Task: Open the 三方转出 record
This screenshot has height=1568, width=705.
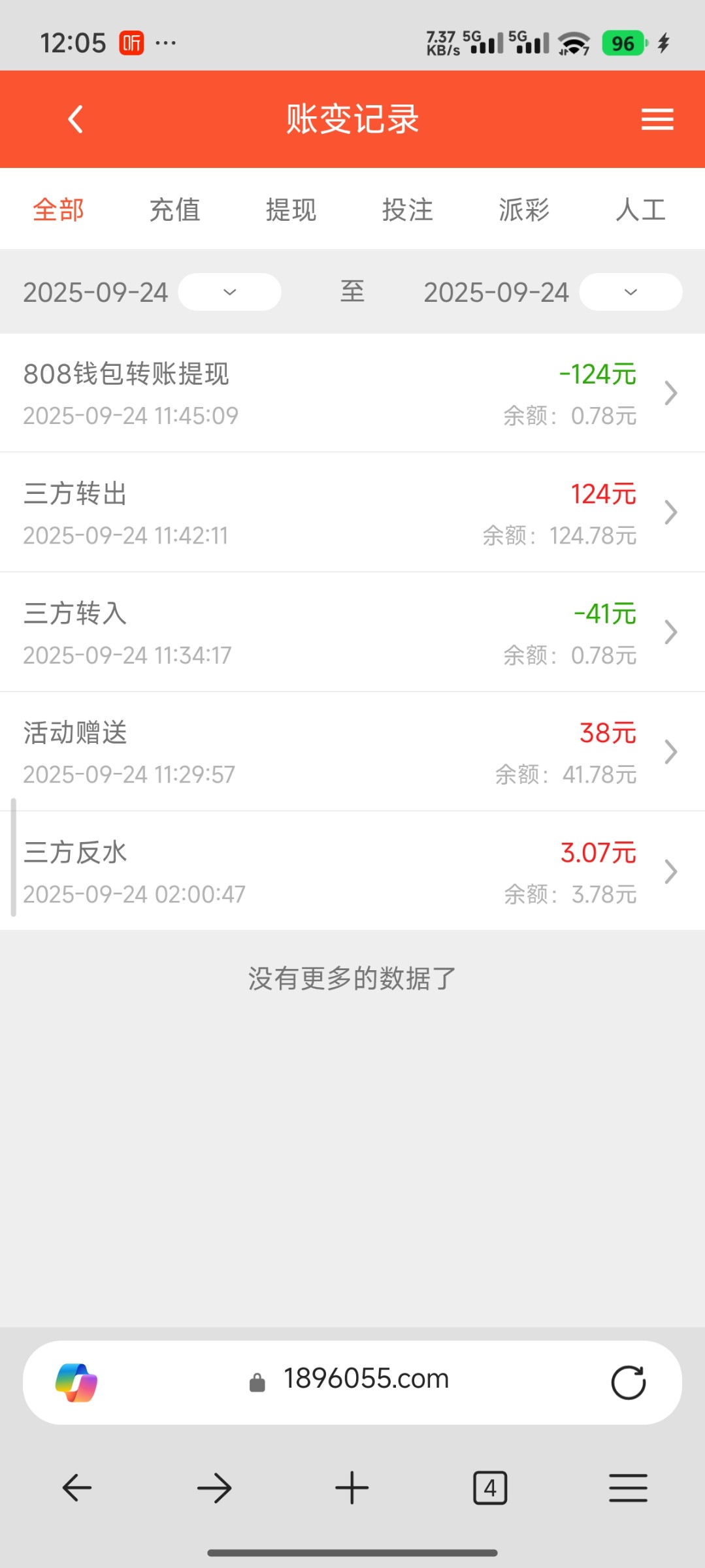Action: coord(352,513)
